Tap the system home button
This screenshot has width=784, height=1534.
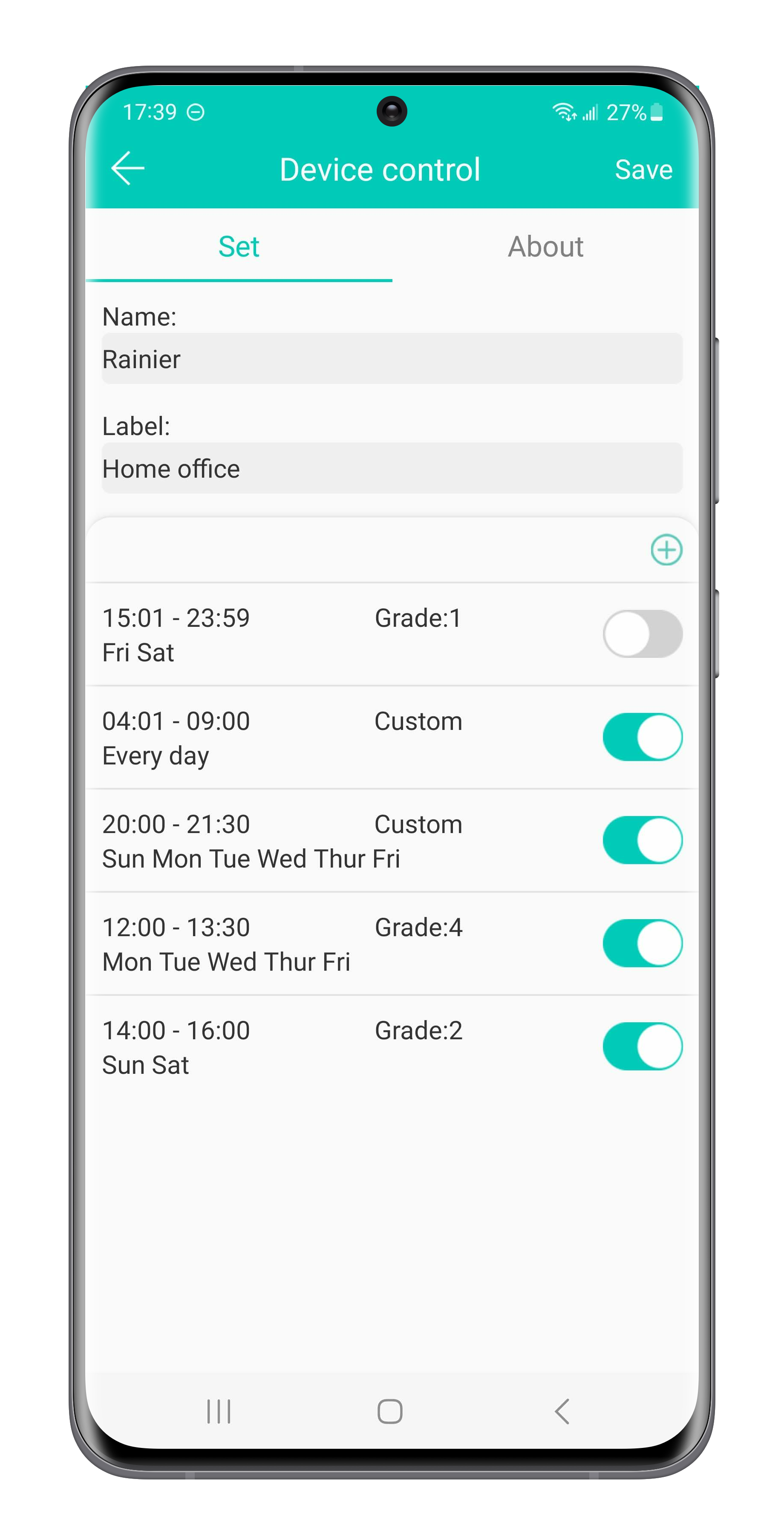[x=391, y=1411]
